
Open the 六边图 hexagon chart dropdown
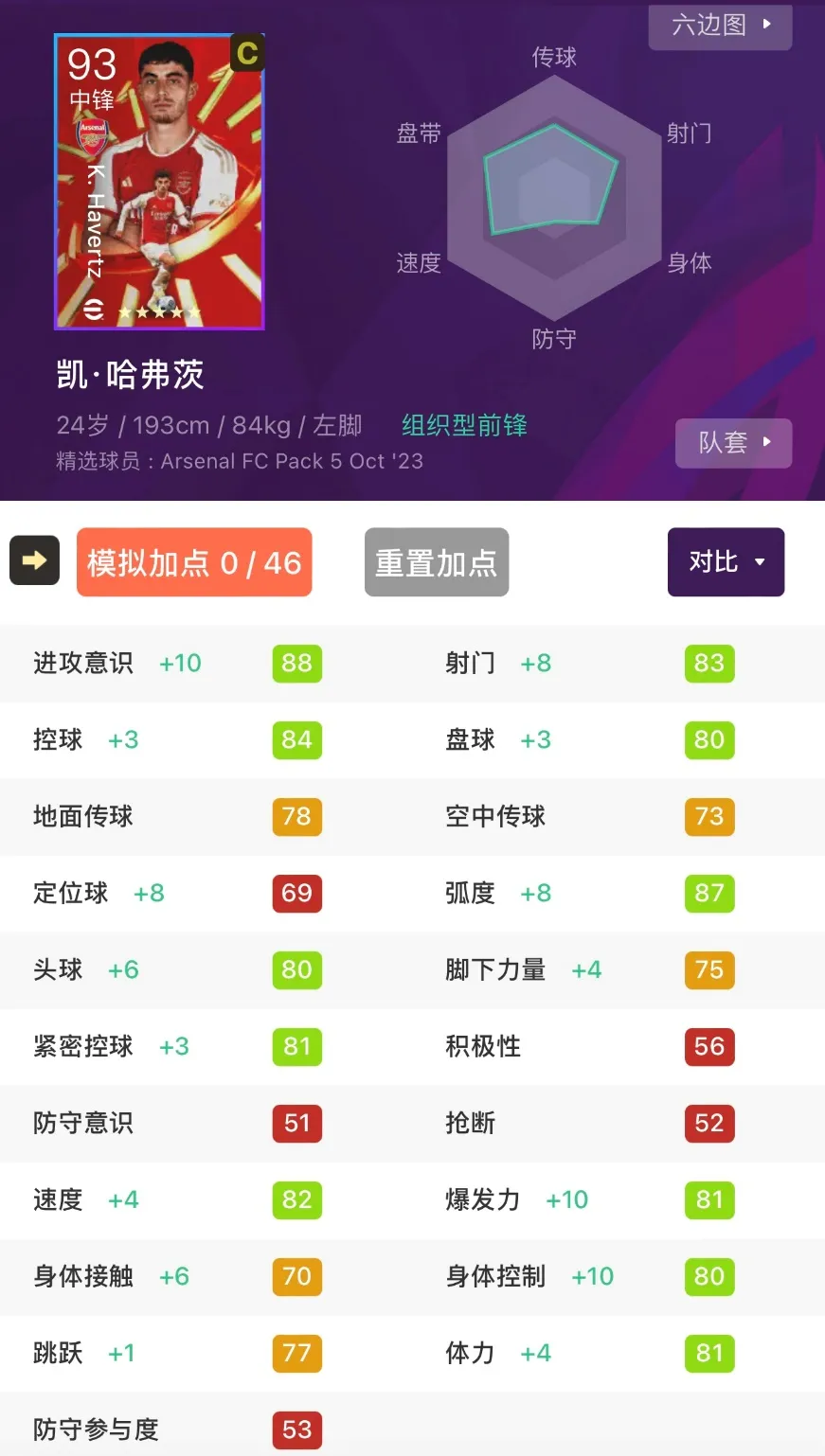(720, 25)
